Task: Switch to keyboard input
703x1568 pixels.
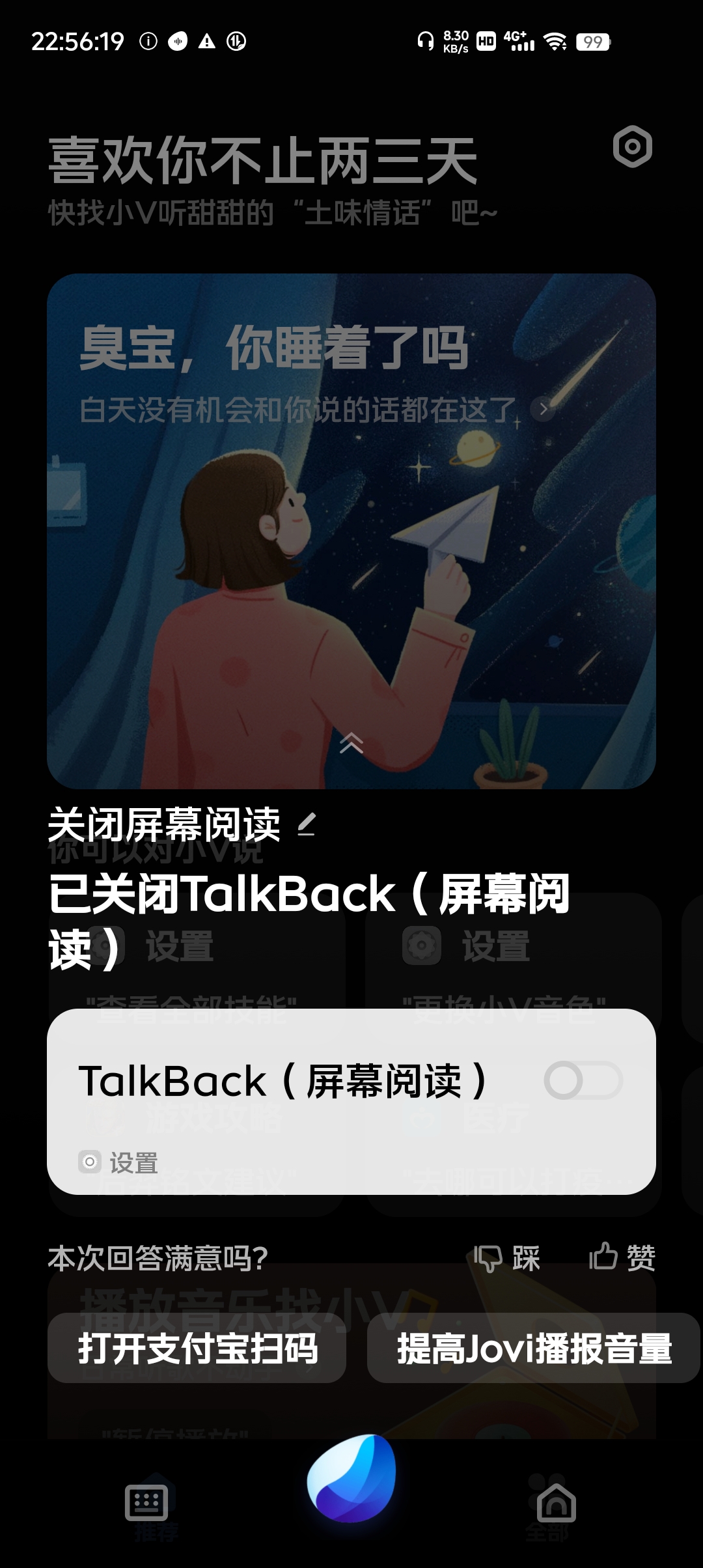Action: (x=146, y=1503)
